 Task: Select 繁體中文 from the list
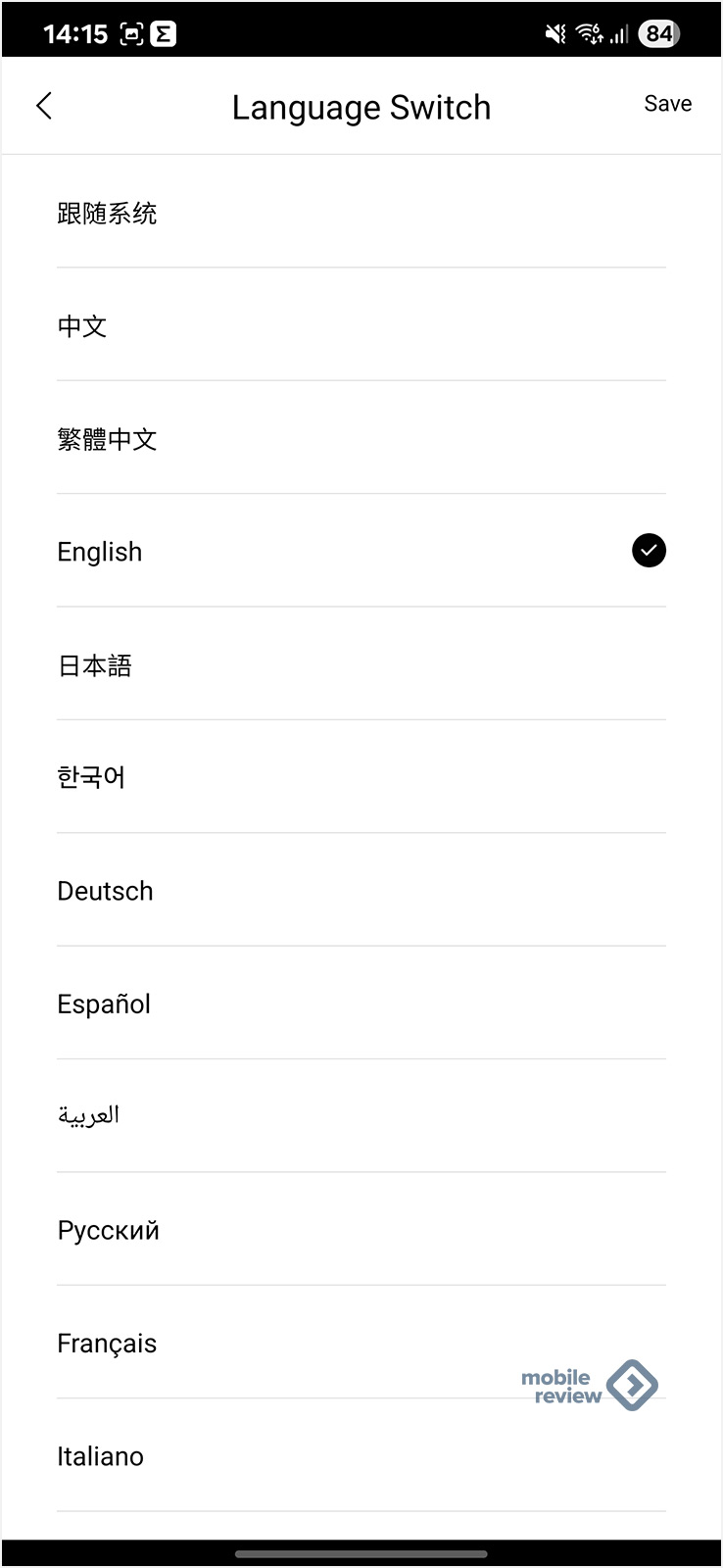pyautogui.click(x=361, y=438)
